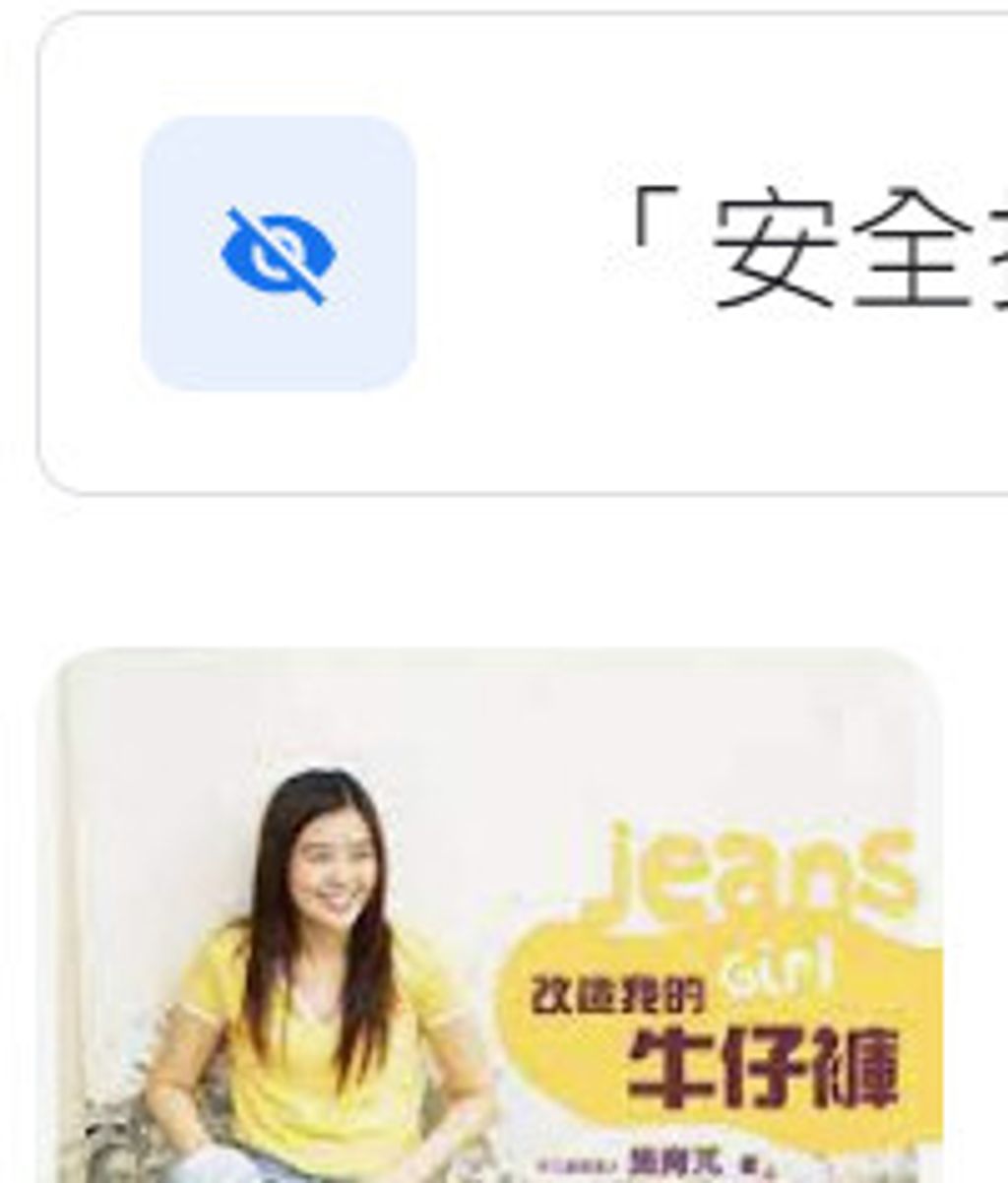1008x1183 pixels.
Task: Open the jeans girl 改造我的牛仔褲 book image
Action: [492, 915]
